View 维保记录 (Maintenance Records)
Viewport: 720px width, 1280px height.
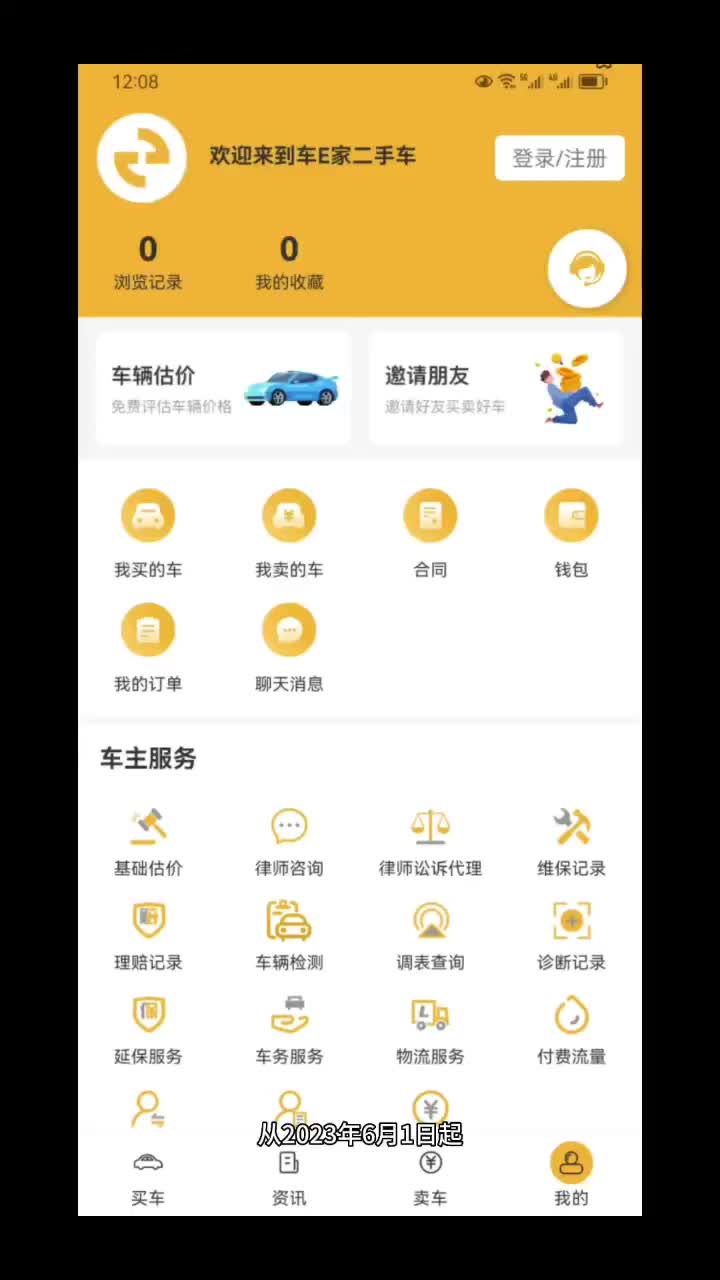(x=571, y=840)
